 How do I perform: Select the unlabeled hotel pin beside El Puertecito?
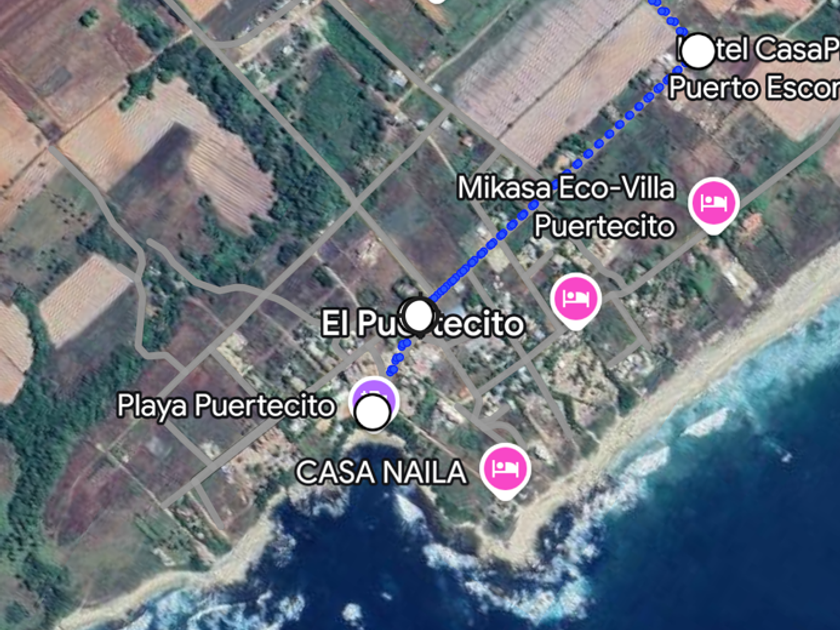[x=576, y=300]
